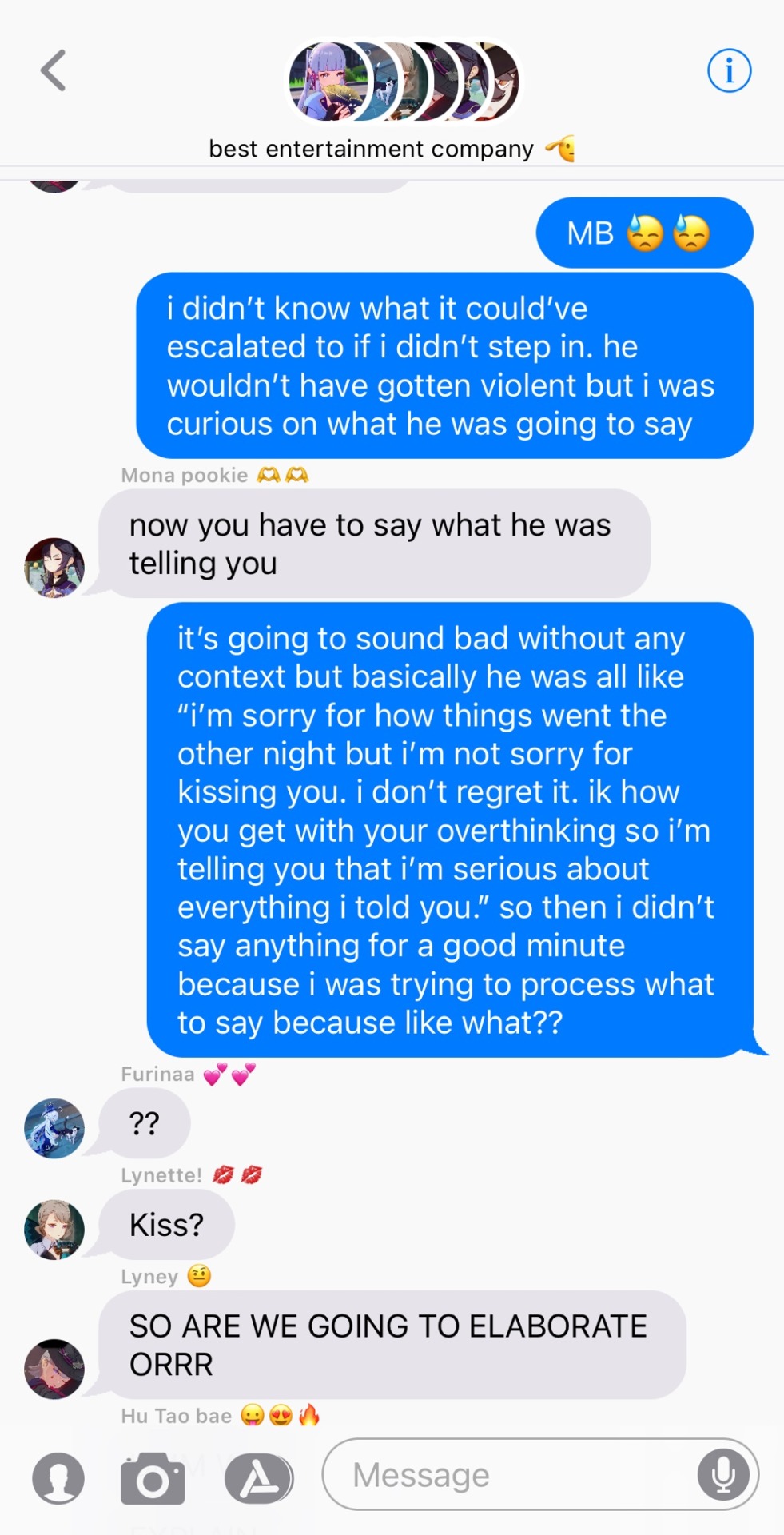View Furinaa's profile picture

coord(54,1128)
